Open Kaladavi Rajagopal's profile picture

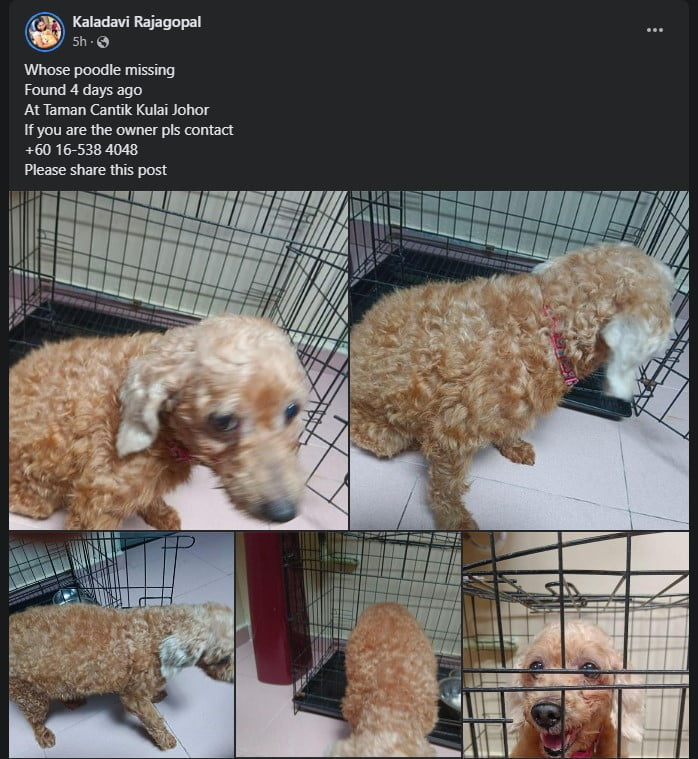pyautogui.click(x=44, y=31)
